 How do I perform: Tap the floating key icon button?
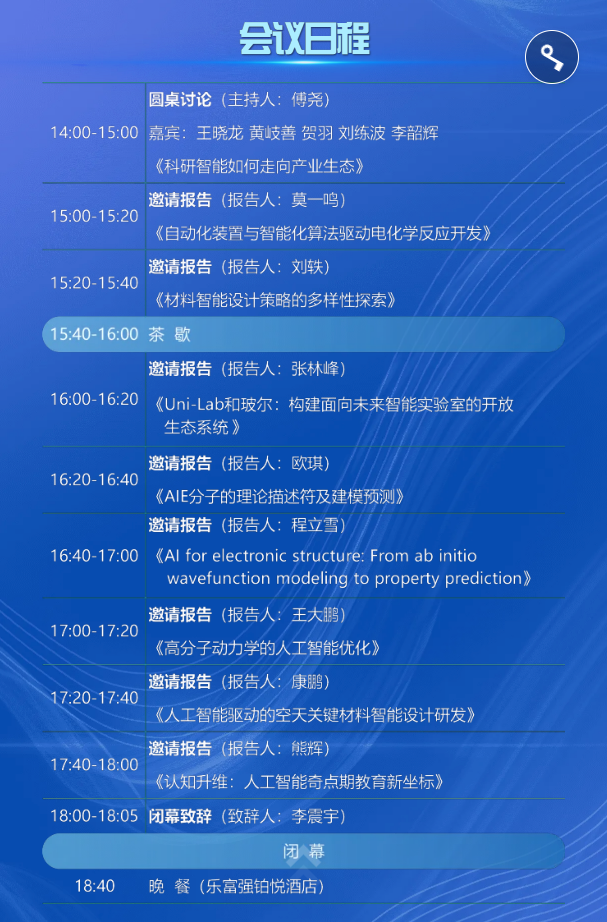(x=552, y=57)
